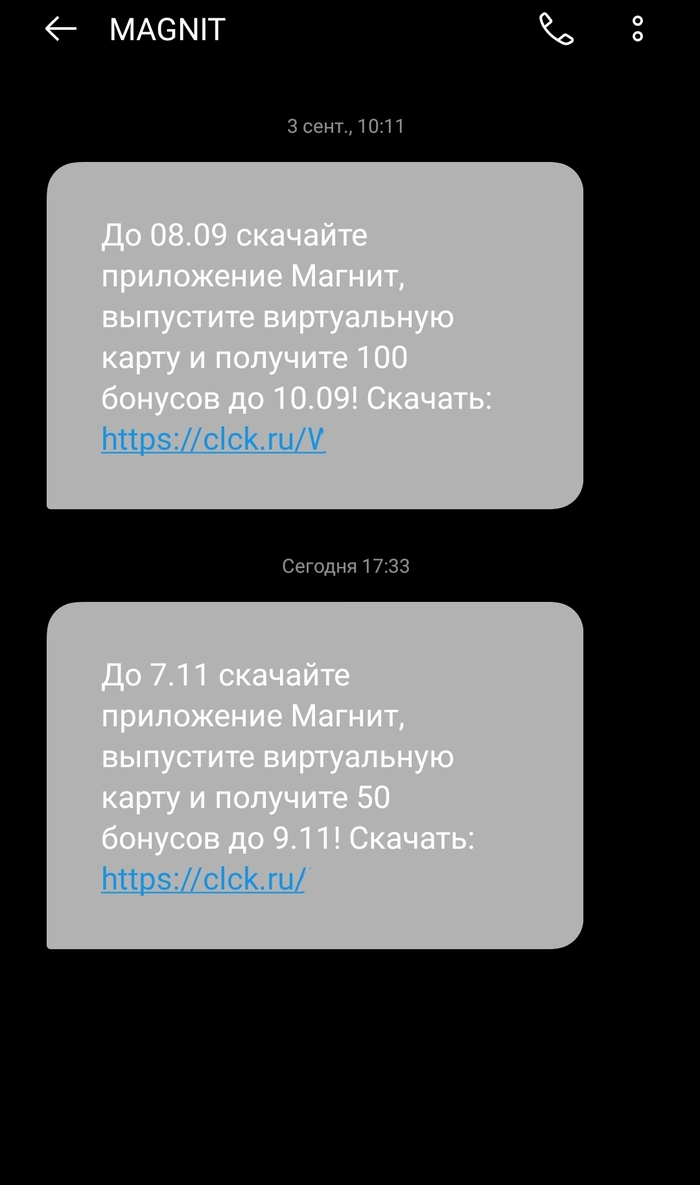This screenshot has height=1185, width=700.
Task: Go back from the MAGNIT conversation
Action: pos(61,30)
